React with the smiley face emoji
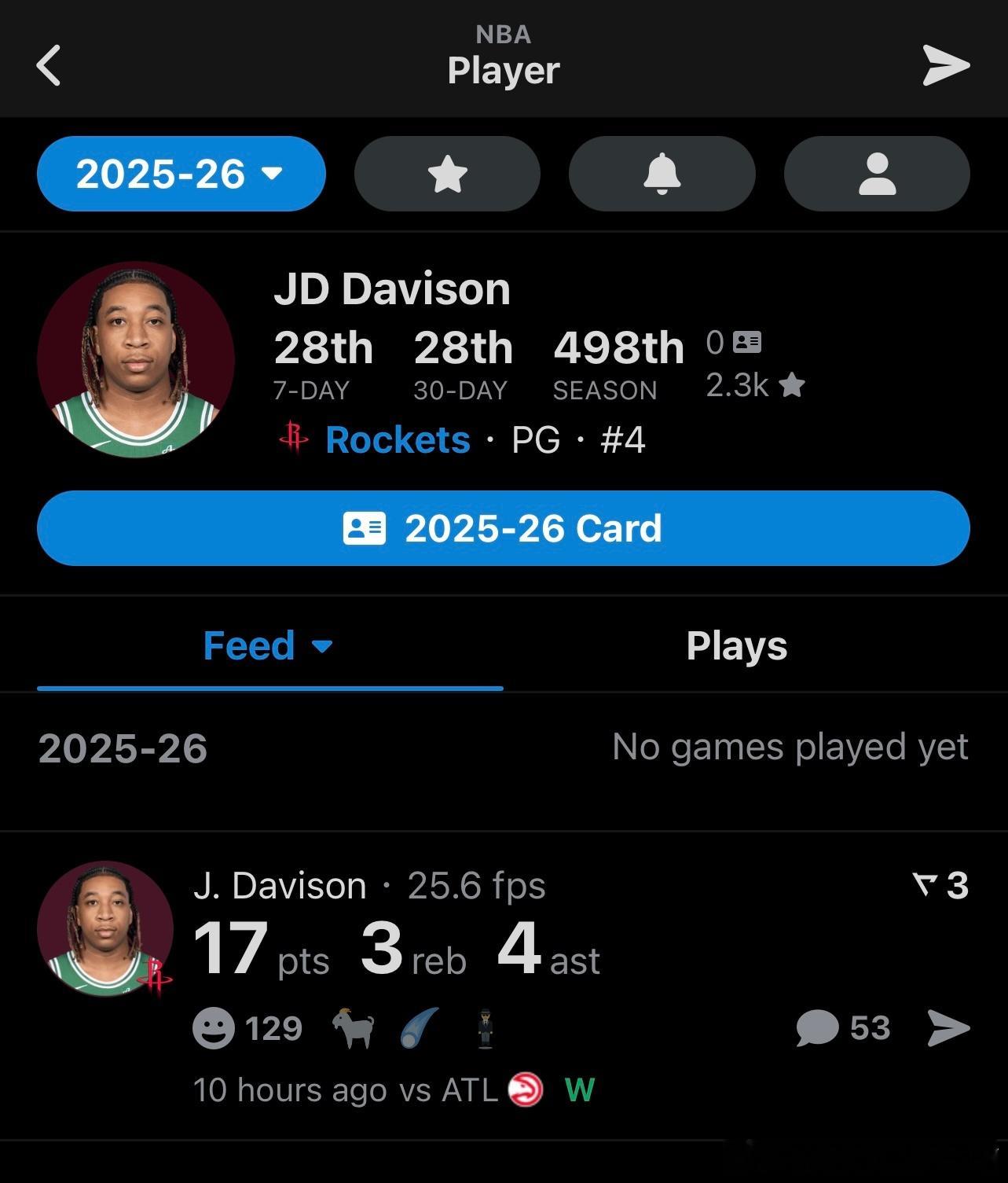1008x1183 pixels. [x=214, y=1028]
